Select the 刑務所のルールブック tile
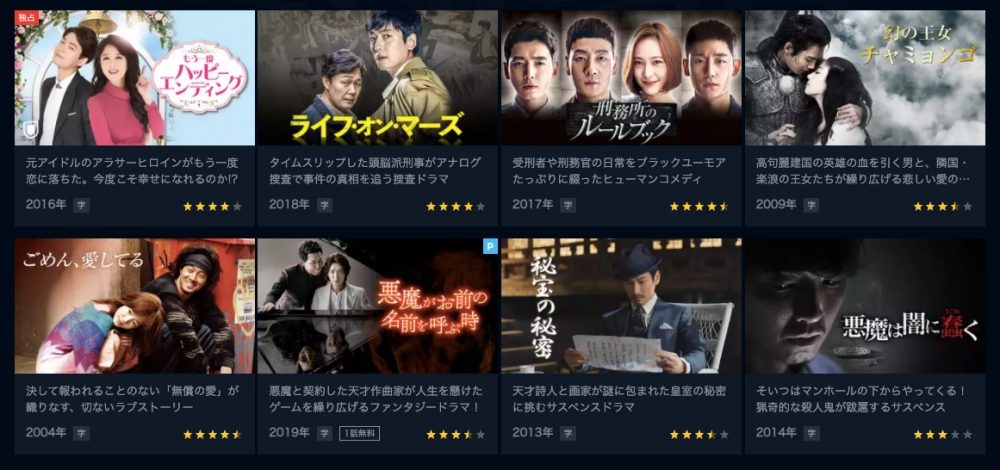This screenshot has width=1000, height=470. point(621,78)
